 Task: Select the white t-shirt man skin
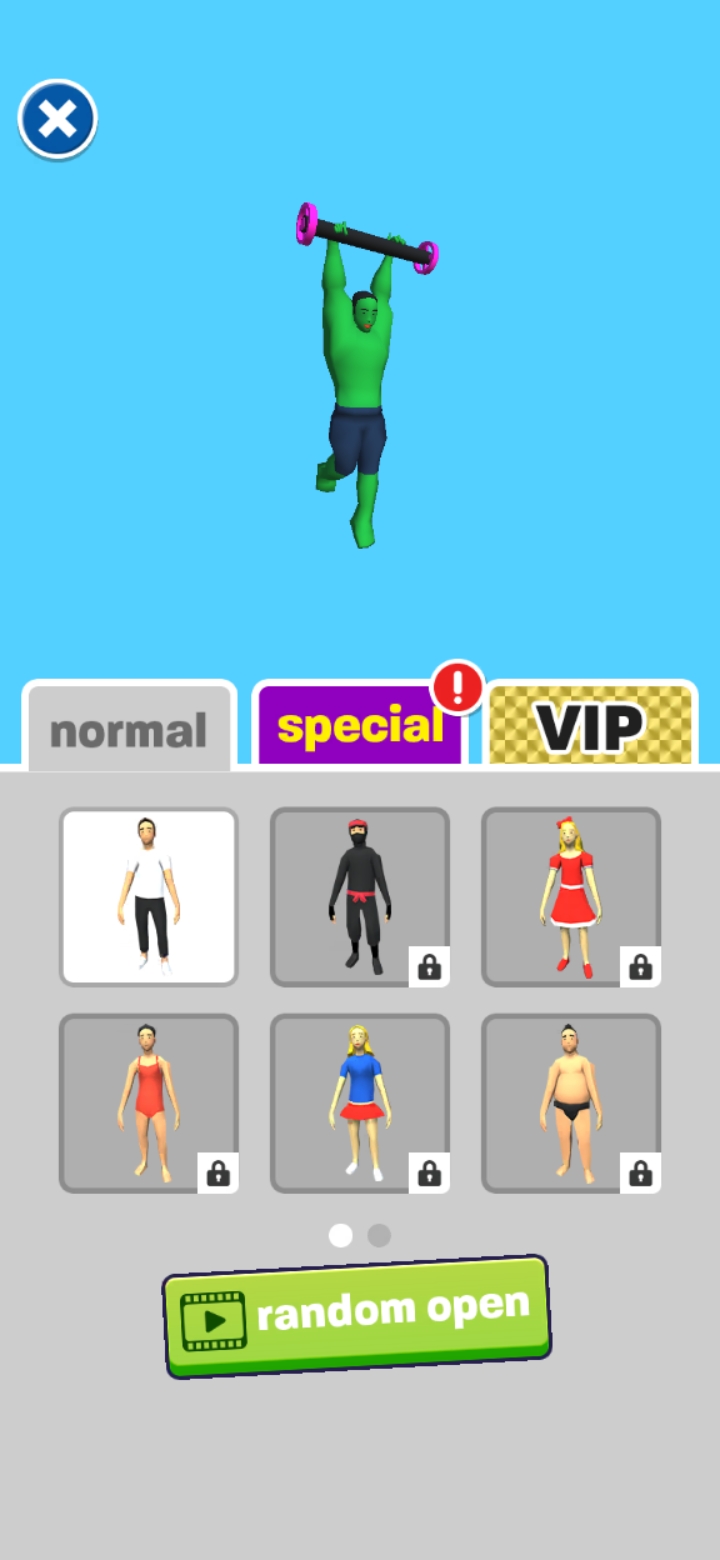[x=149, y=897]
